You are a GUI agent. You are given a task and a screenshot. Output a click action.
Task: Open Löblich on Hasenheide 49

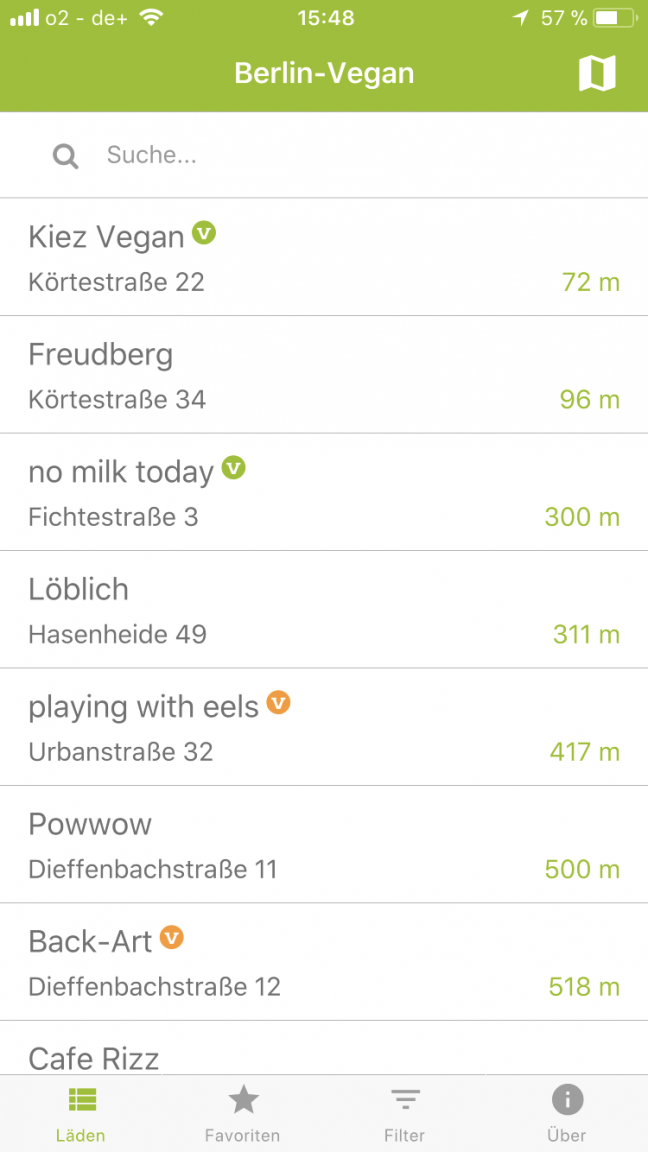pyautogui.click(x=324, y=609)
